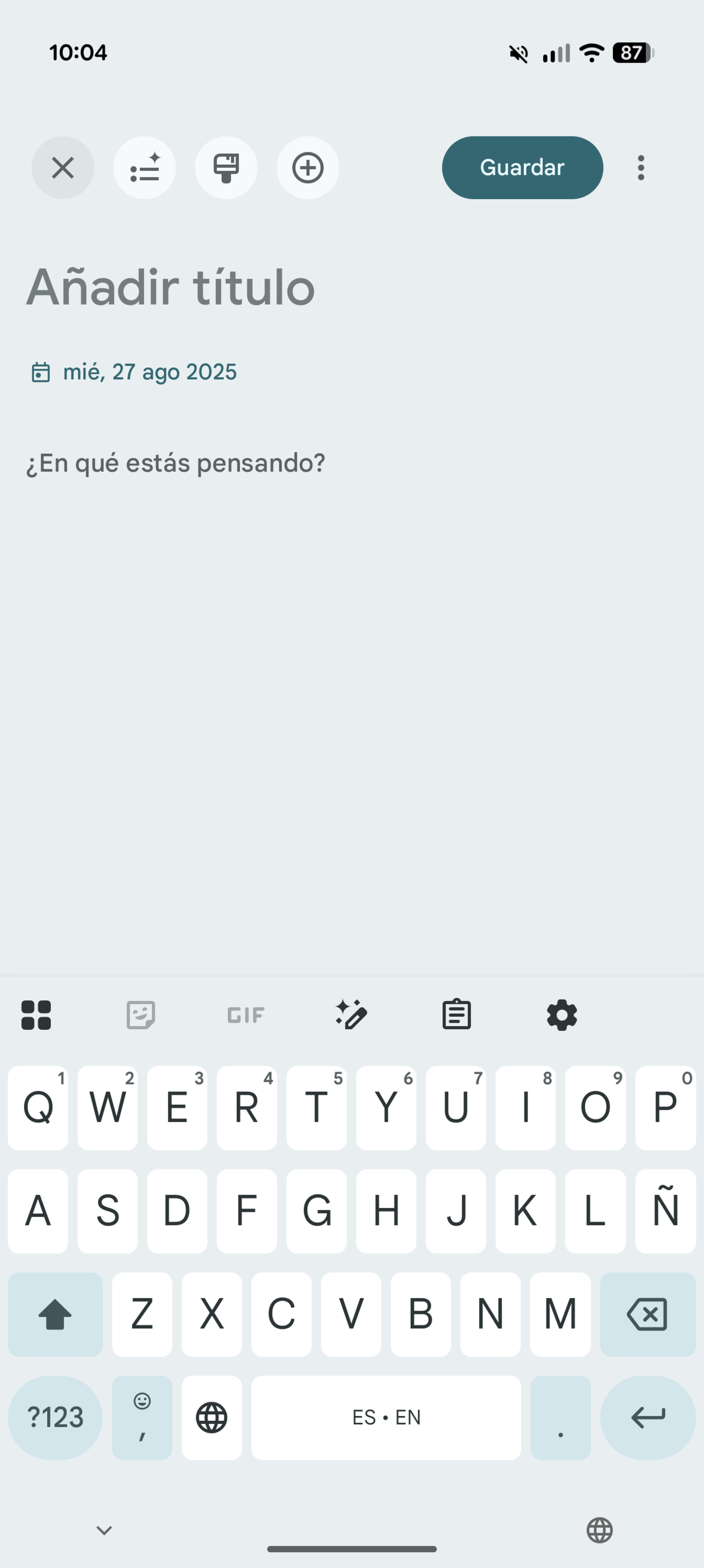The height and width of the screenshot is (1568, 704).
Task: Open the keyboard's four-square menu
Action: pos(36,1015)
